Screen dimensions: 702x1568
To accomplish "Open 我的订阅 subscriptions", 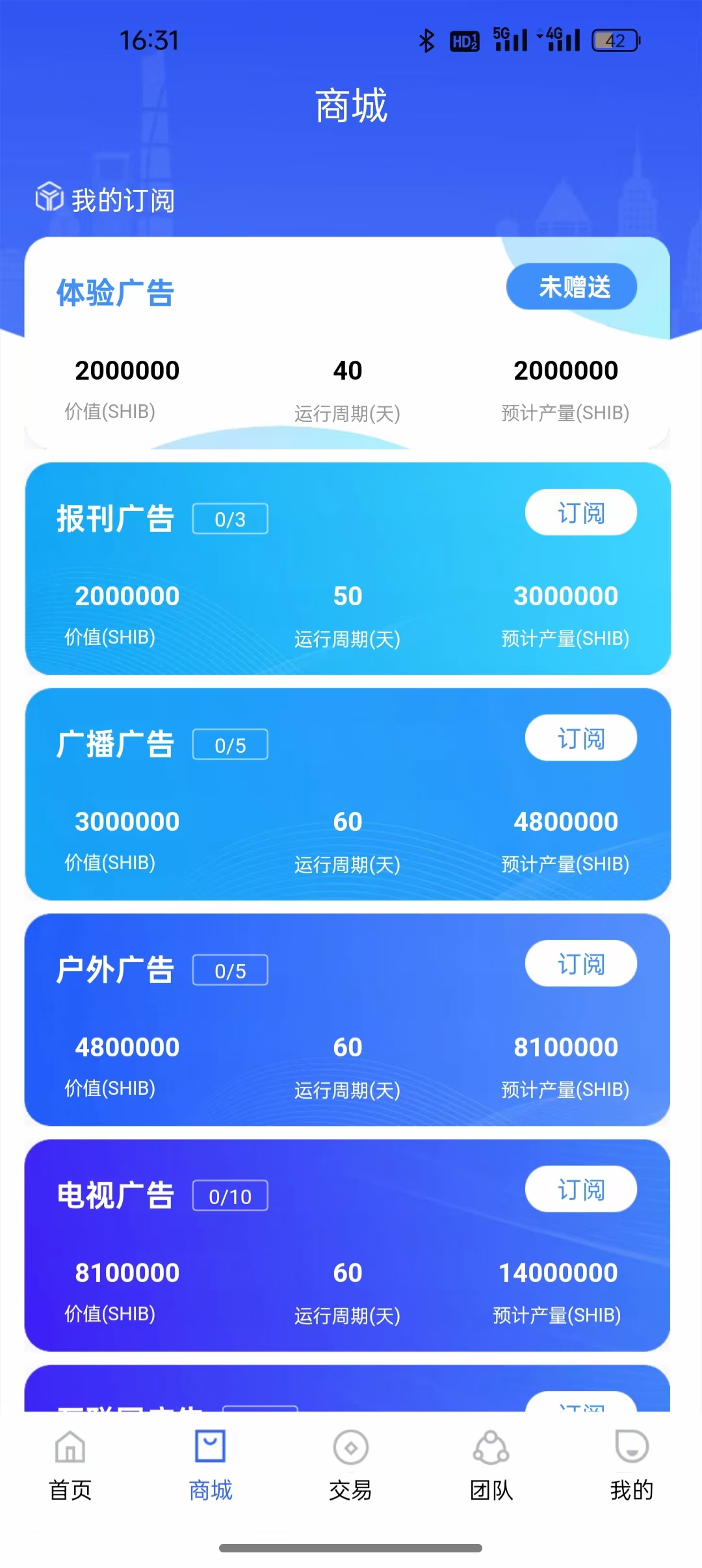I will (x=105, y=199).
